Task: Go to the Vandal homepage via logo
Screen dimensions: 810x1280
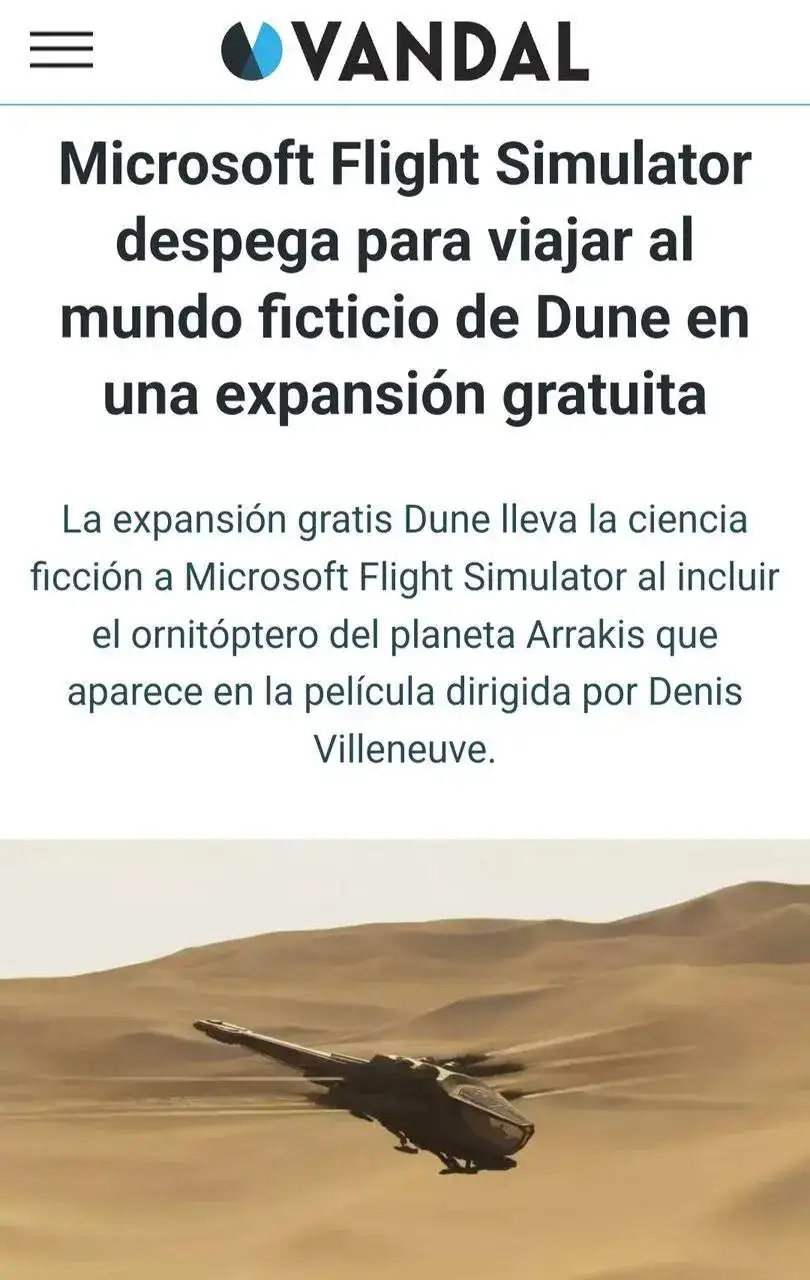Action: [x=404, y=51]
